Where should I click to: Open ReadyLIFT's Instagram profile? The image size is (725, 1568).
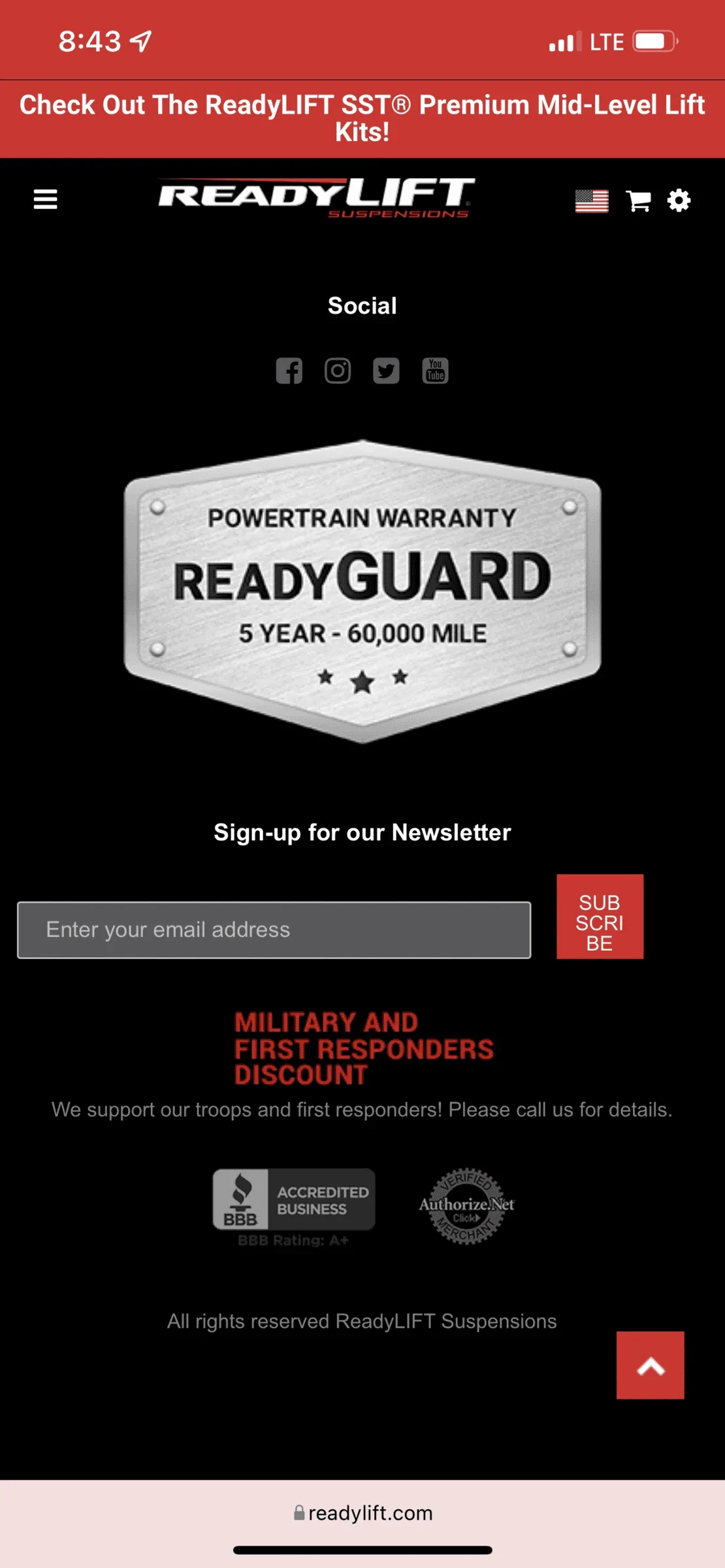pyautogui.click(x=338, y=371)
